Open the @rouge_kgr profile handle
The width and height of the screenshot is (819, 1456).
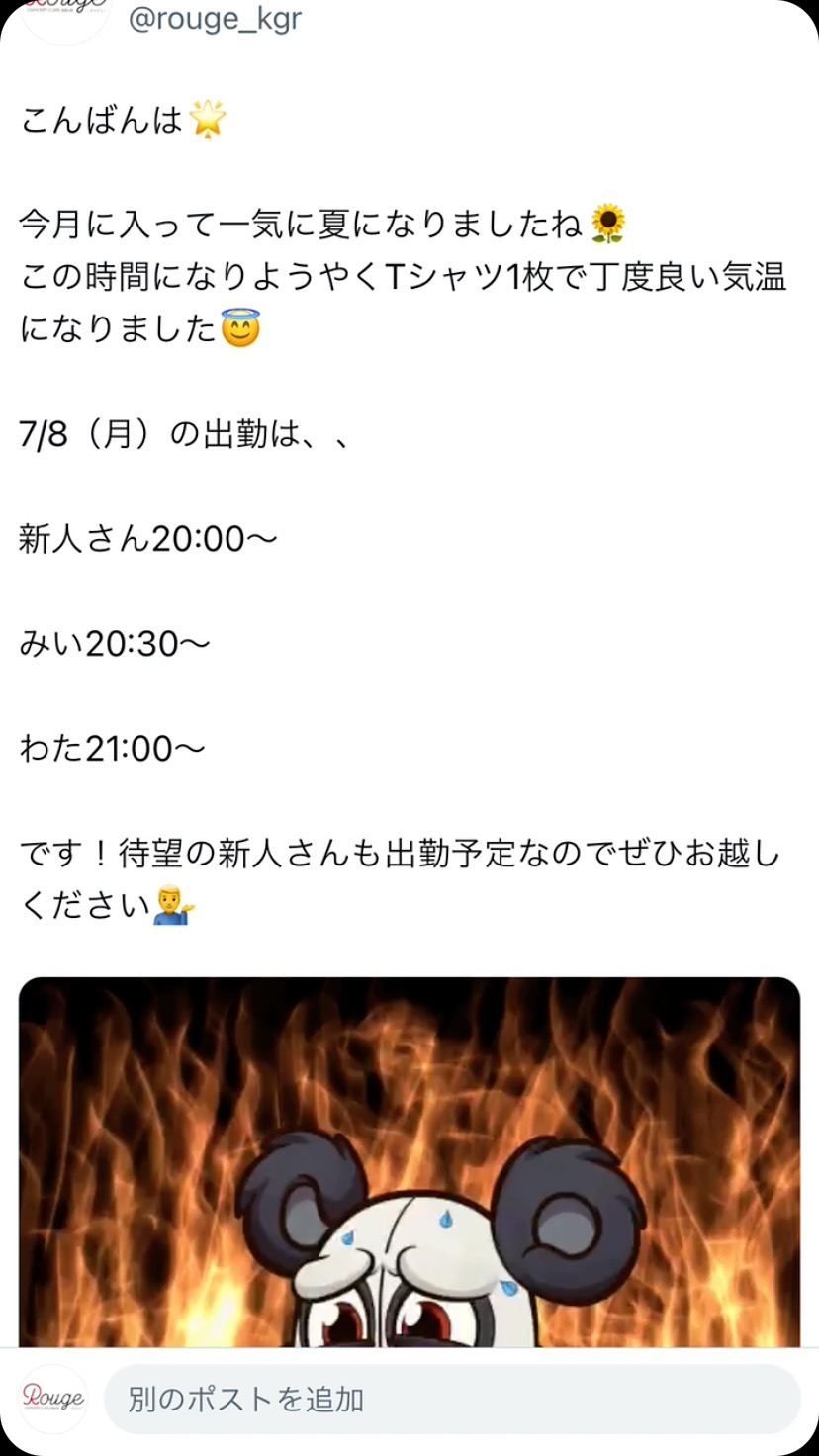click(x=215, y=19)
